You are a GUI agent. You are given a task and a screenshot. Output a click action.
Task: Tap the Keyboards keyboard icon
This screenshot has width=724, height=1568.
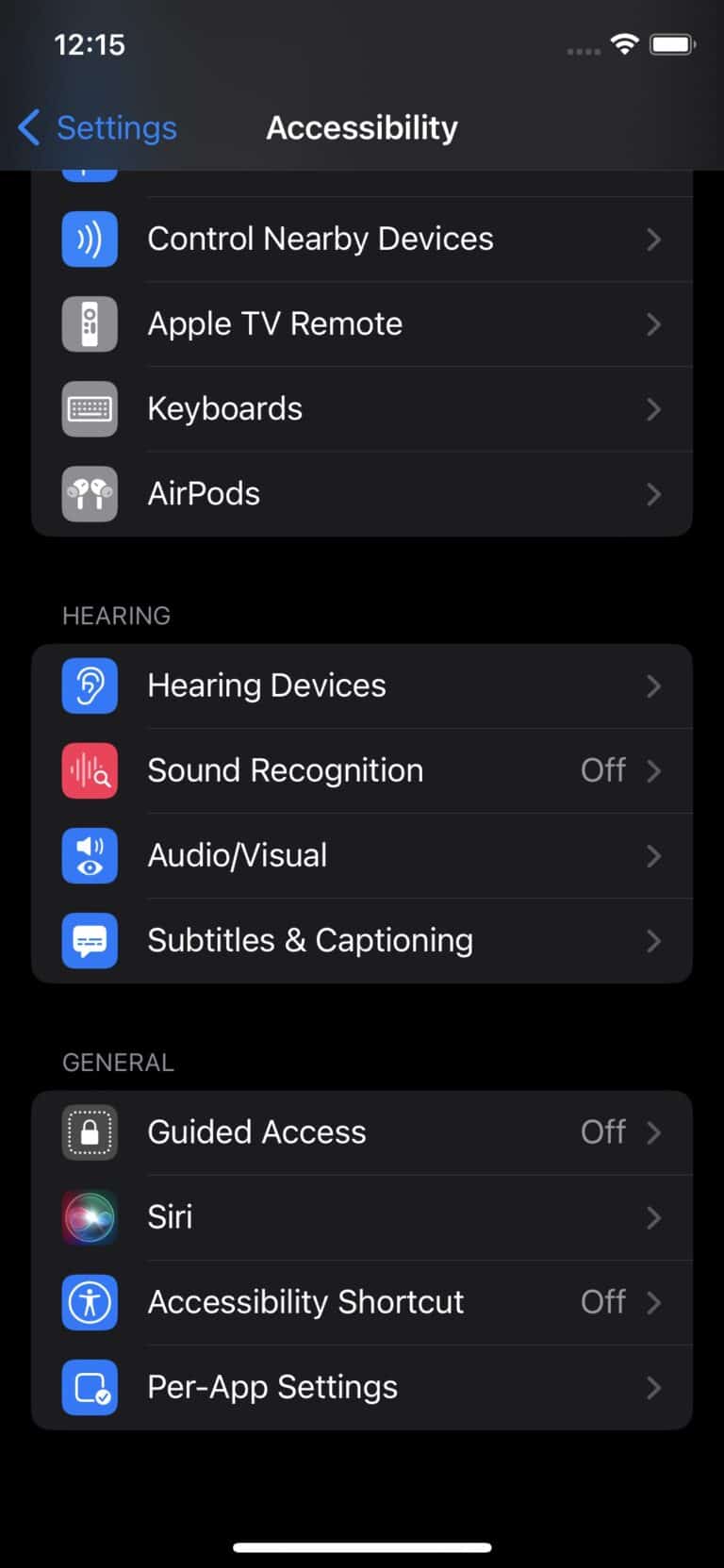click(x=90, y=408)
